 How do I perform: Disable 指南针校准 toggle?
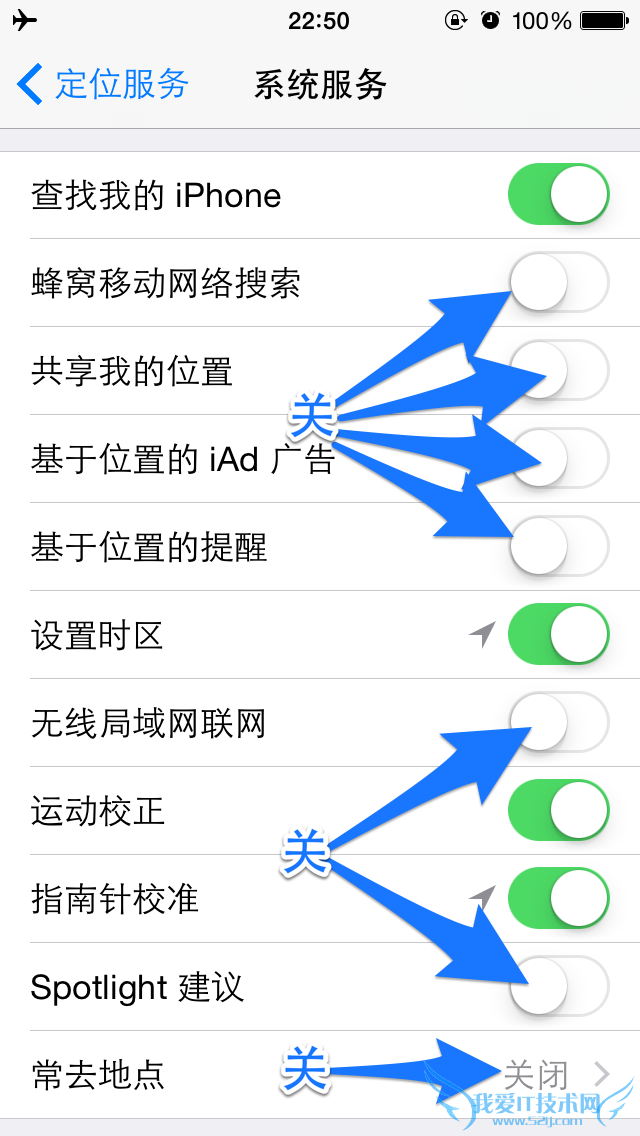(558, 899)
